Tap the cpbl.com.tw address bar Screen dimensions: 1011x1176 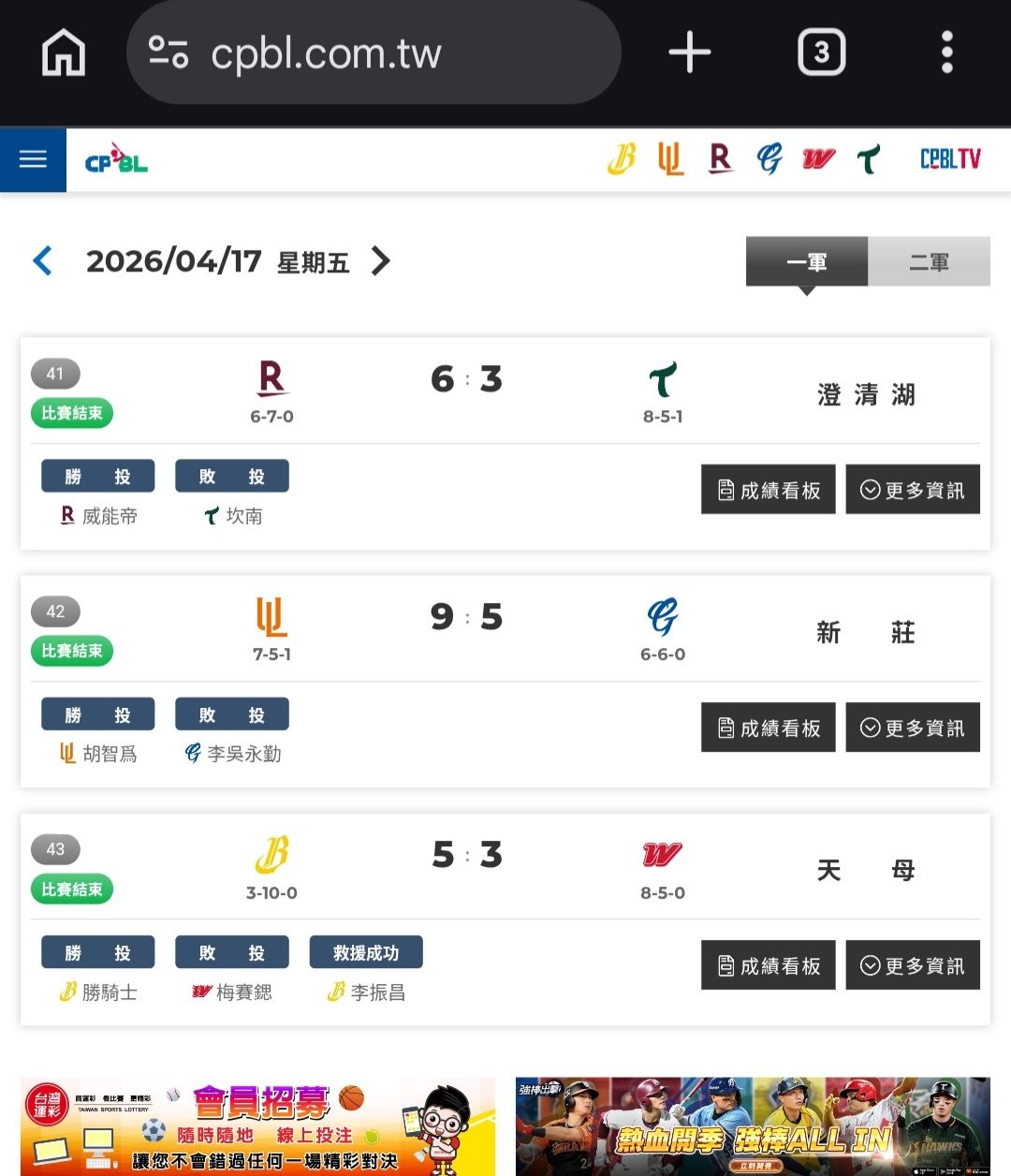click(373, 53)
